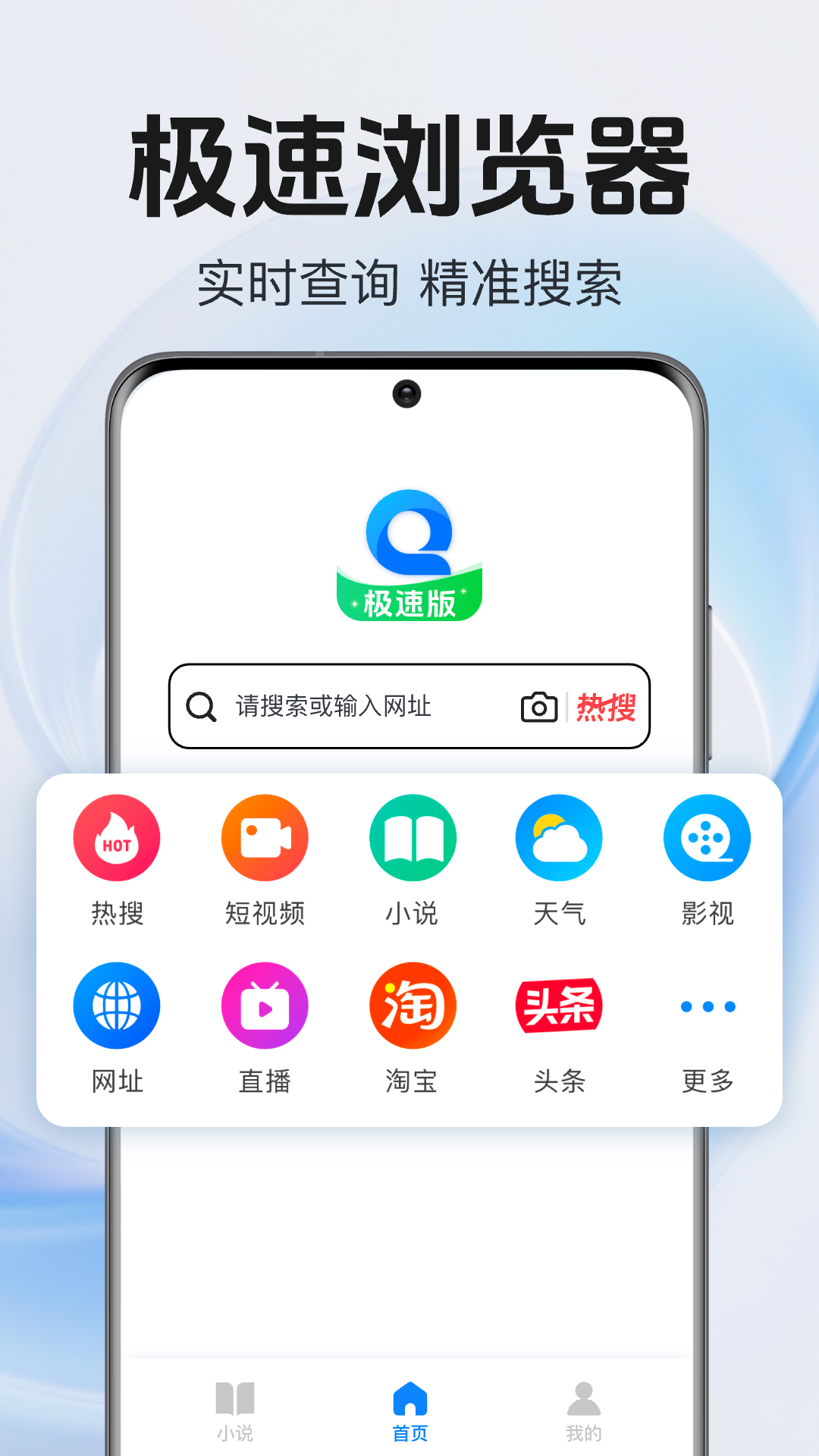Expand more shortcuts via the 更多 ellipsis
The width and height of the screenshot is (819, 1456).
[x=707, y=1006]
